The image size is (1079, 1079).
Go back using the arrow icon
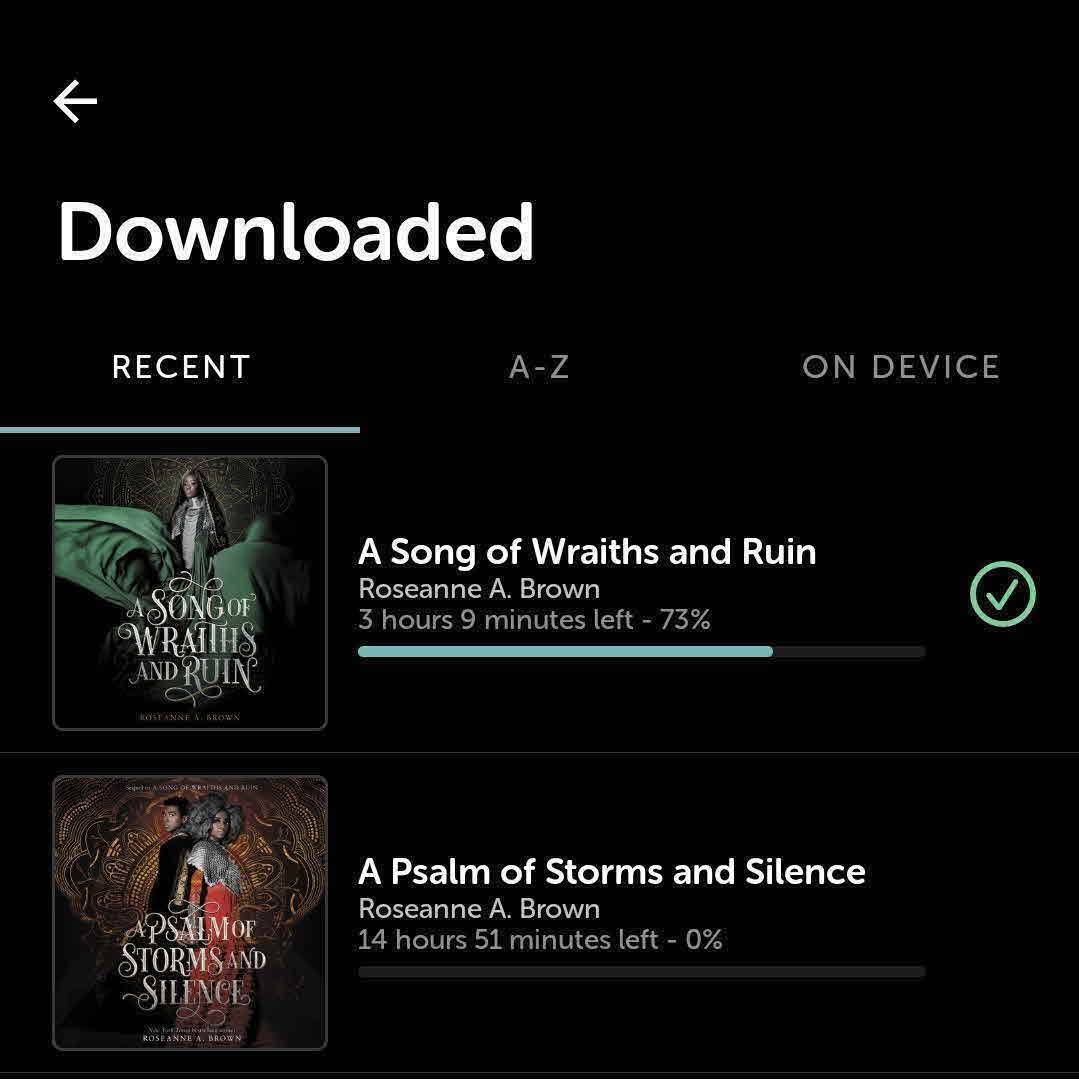[75, 102]
